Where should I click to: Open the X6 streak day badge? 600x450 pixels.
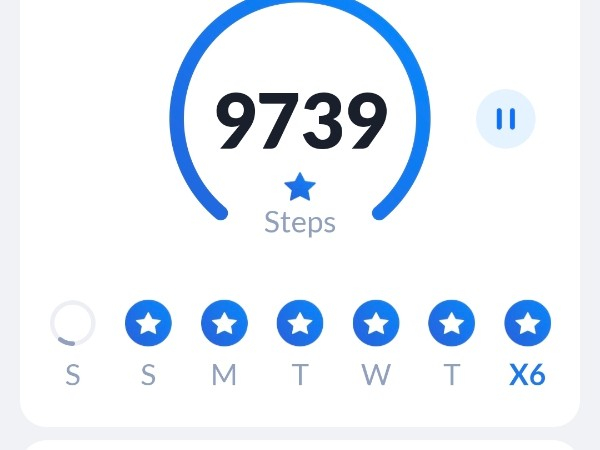pyautogui.click(x=527, y=324)
